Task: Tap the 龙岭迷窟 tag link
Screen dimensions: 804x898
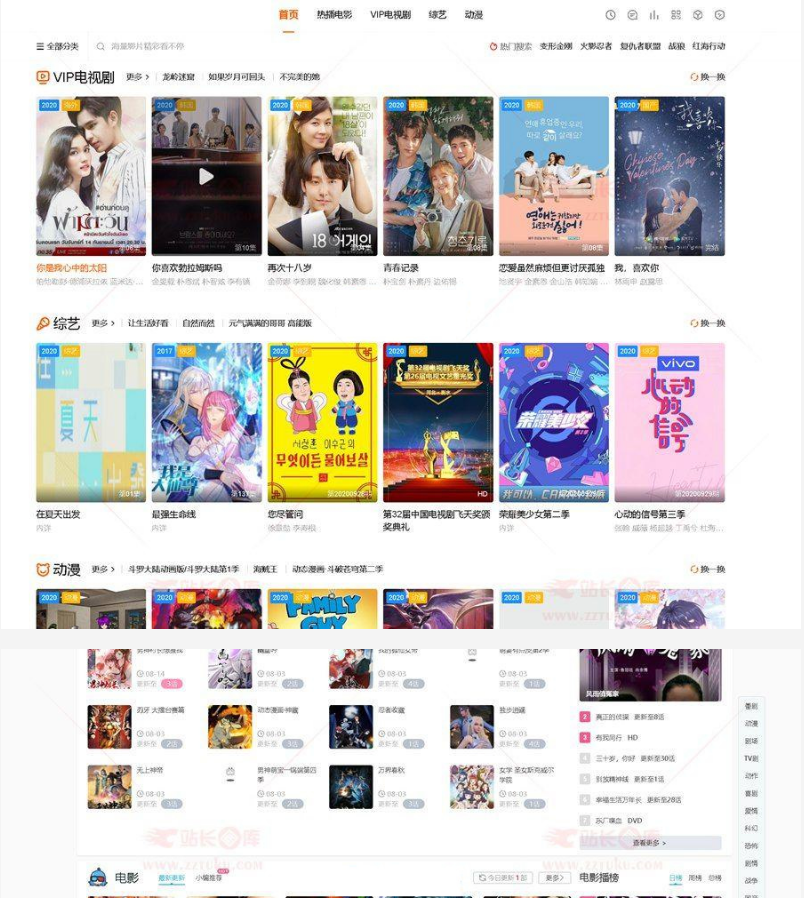Action: 179,77
